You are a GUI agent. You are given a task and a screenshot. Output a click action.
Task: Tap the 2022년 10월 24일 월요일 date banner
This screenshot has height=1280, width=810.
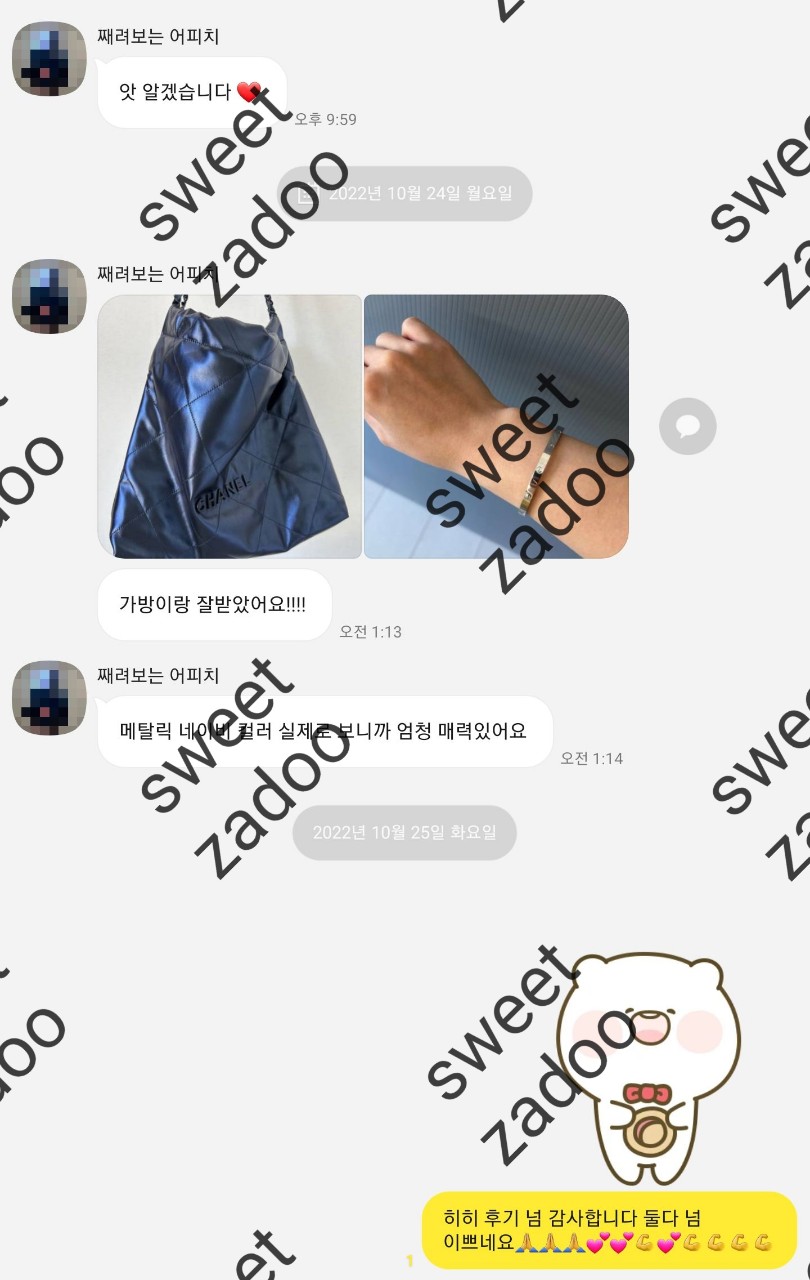[x=404, y=193]
